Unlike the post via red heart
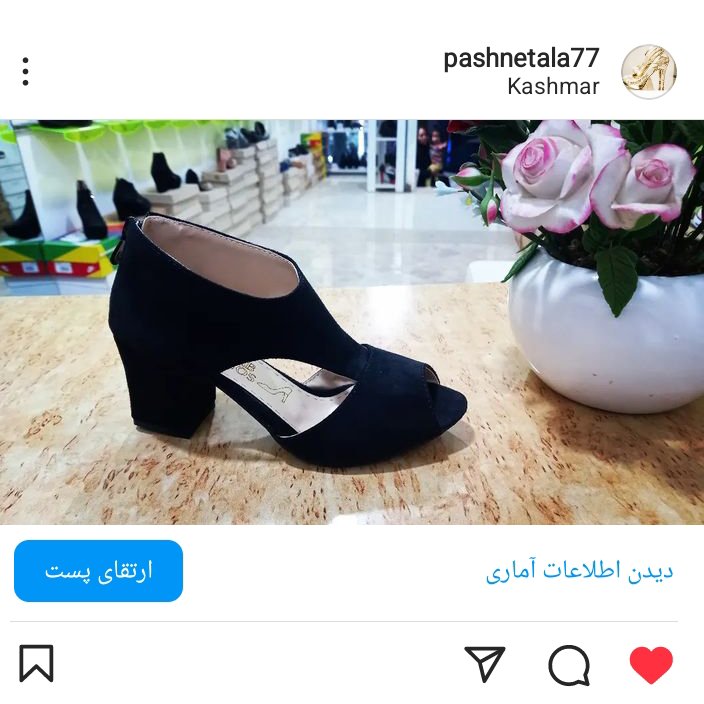 point(651,664)
